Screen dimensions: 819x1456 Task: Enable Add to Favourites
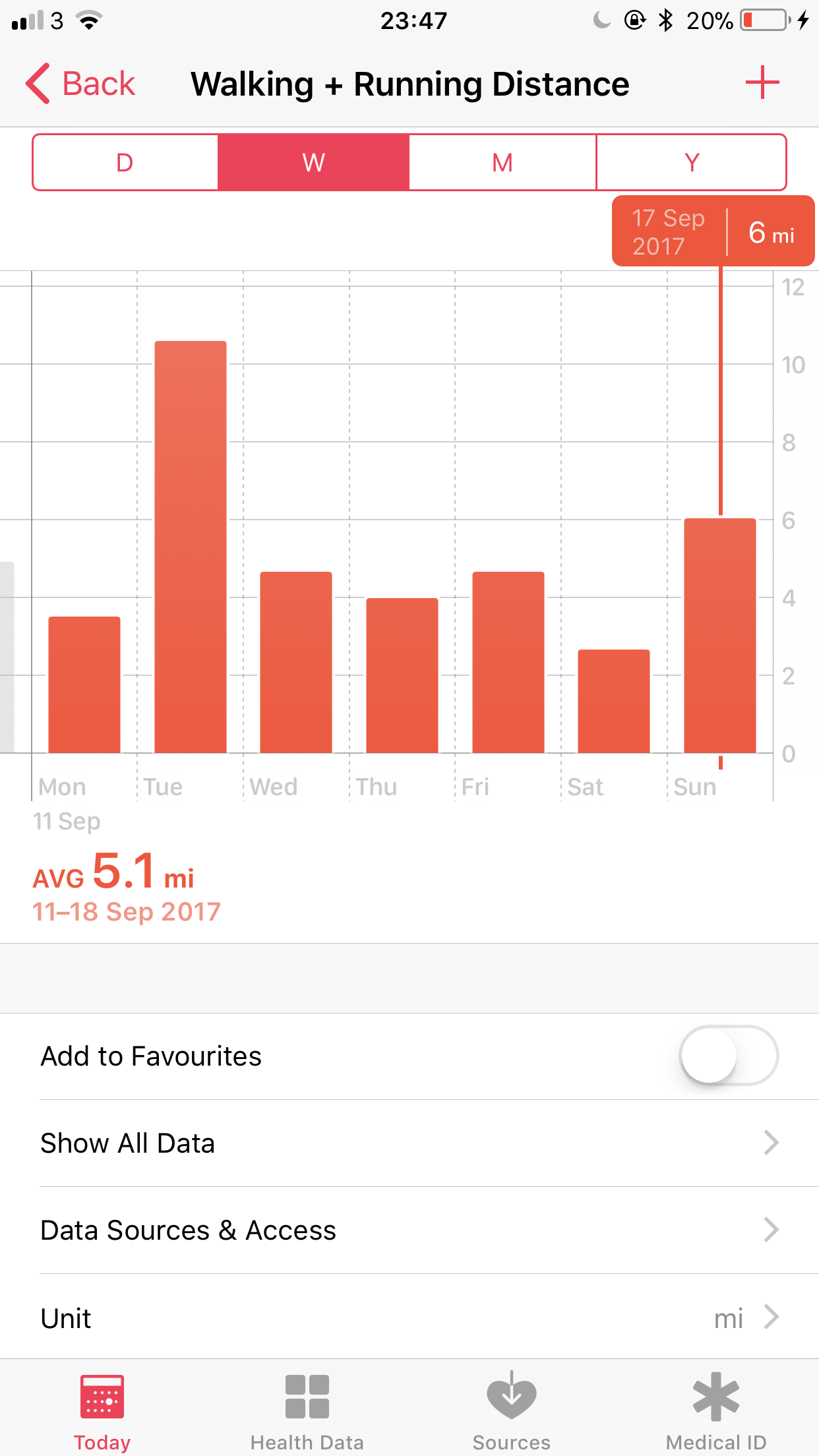pyautogui.click(x=729, y=1056)
